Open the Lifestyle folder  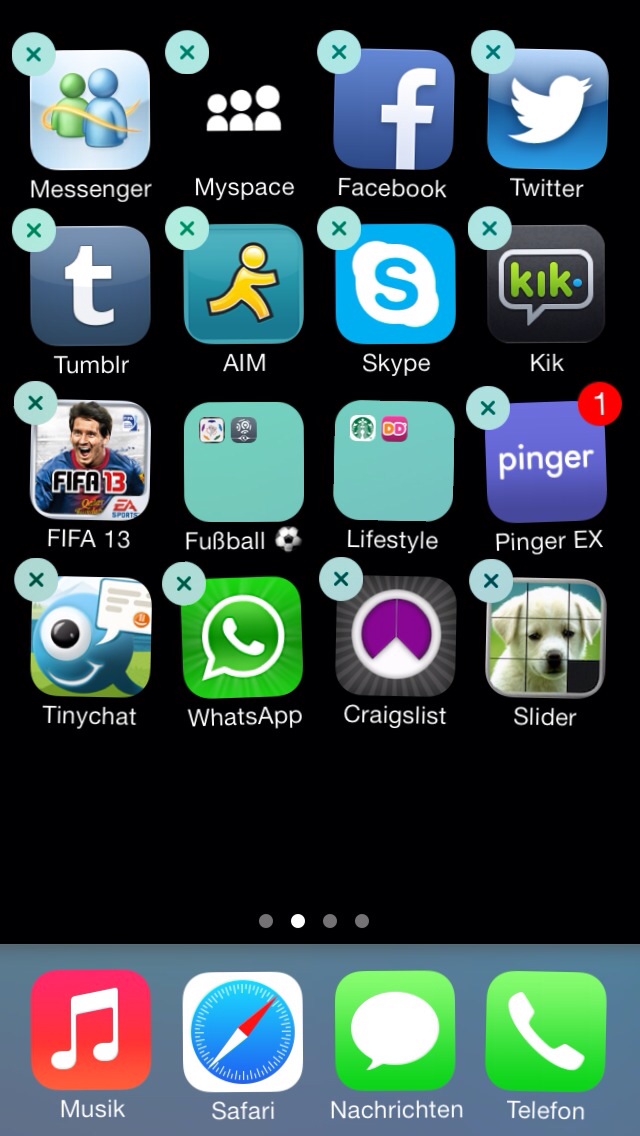[x=394, y=460]
